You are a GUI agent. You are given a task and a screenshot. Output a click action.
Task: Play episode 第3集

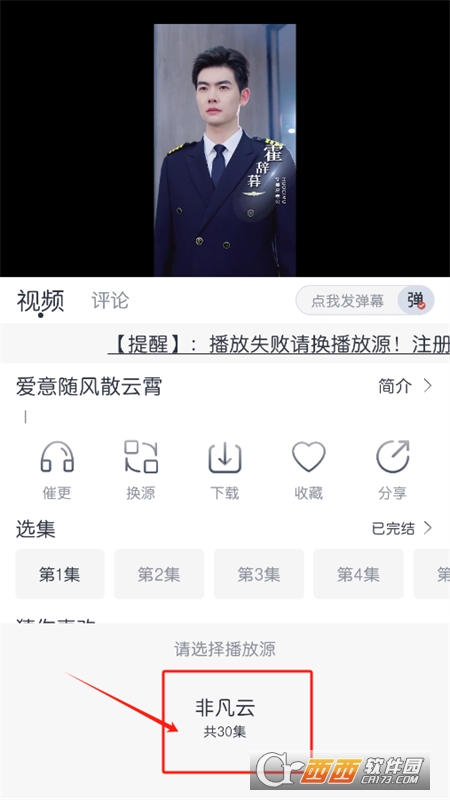point(259,574)
